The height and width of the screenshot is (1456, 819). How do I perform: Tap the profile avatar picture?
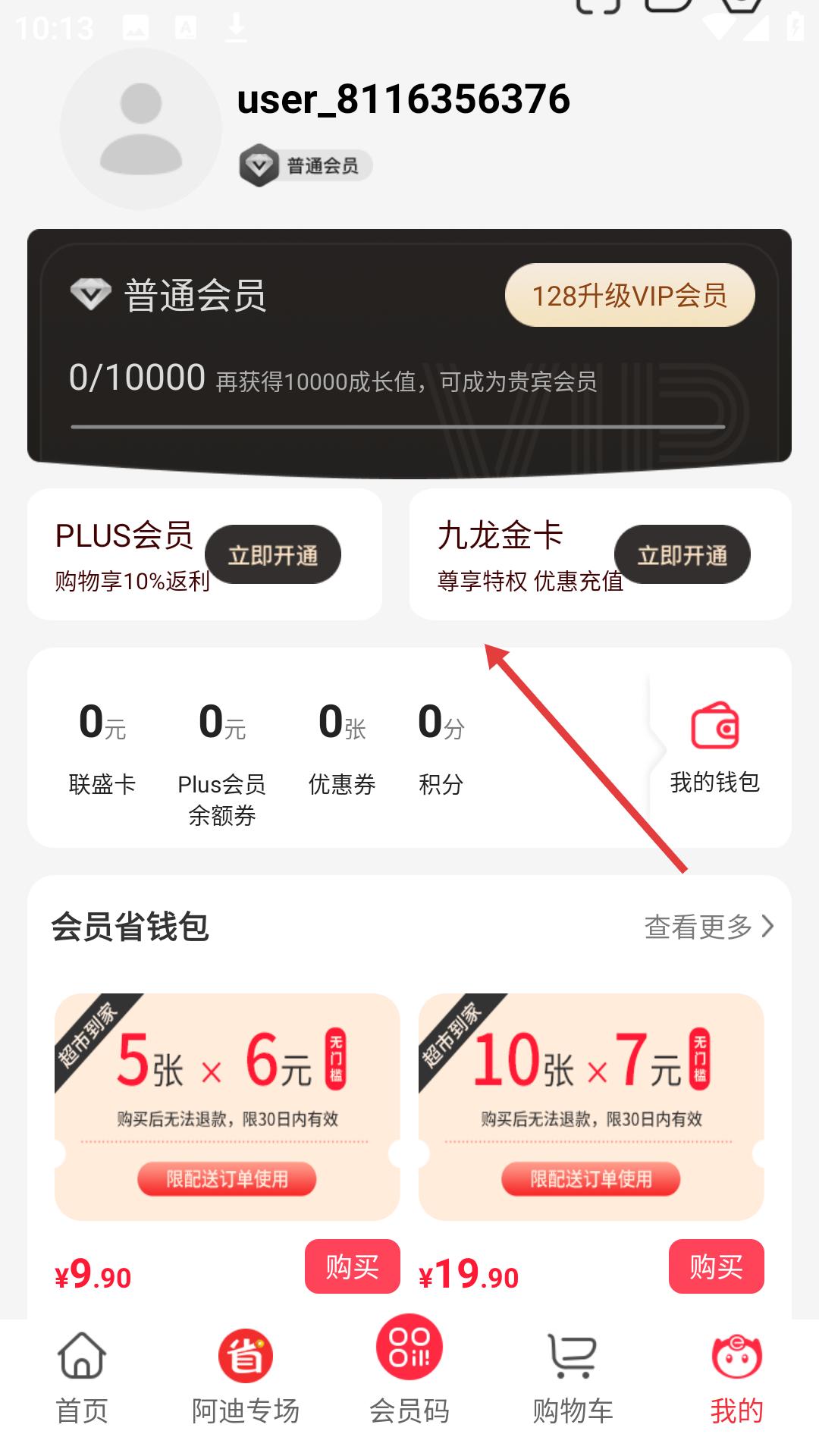tap(141, 129)
